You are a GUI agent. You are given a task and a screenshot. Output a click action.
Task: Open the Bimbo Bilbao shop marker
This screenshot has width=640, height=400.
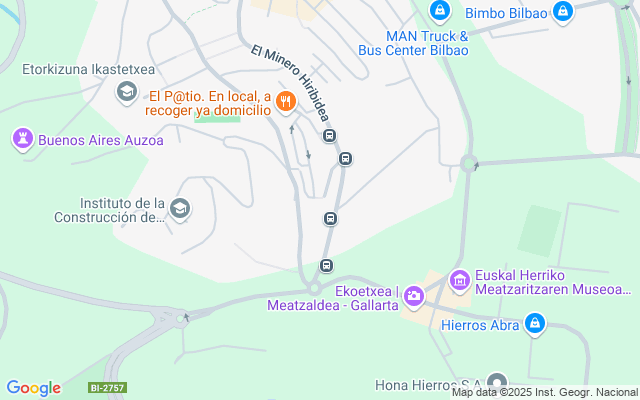562,13
